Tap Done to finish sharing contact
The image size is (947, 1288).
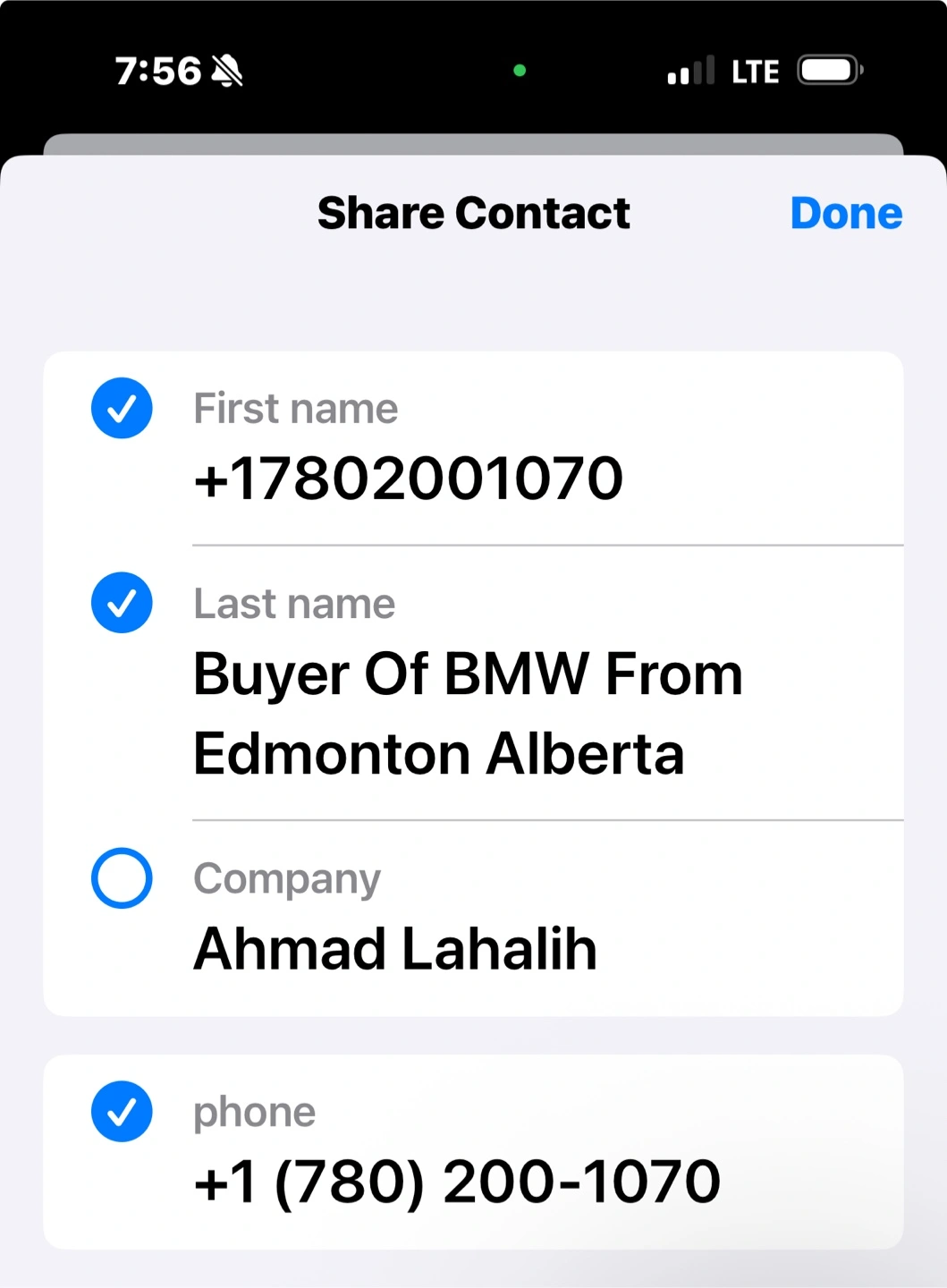tap(845, 214)
